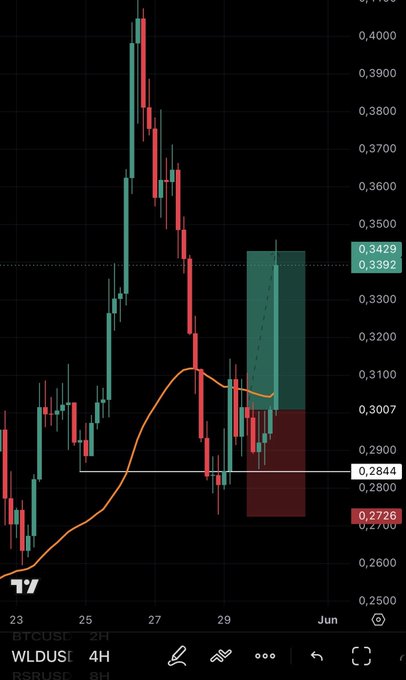Screen dimensions: 406x680
Task: Select the long position drawing
Action: [x=276, y=383]
